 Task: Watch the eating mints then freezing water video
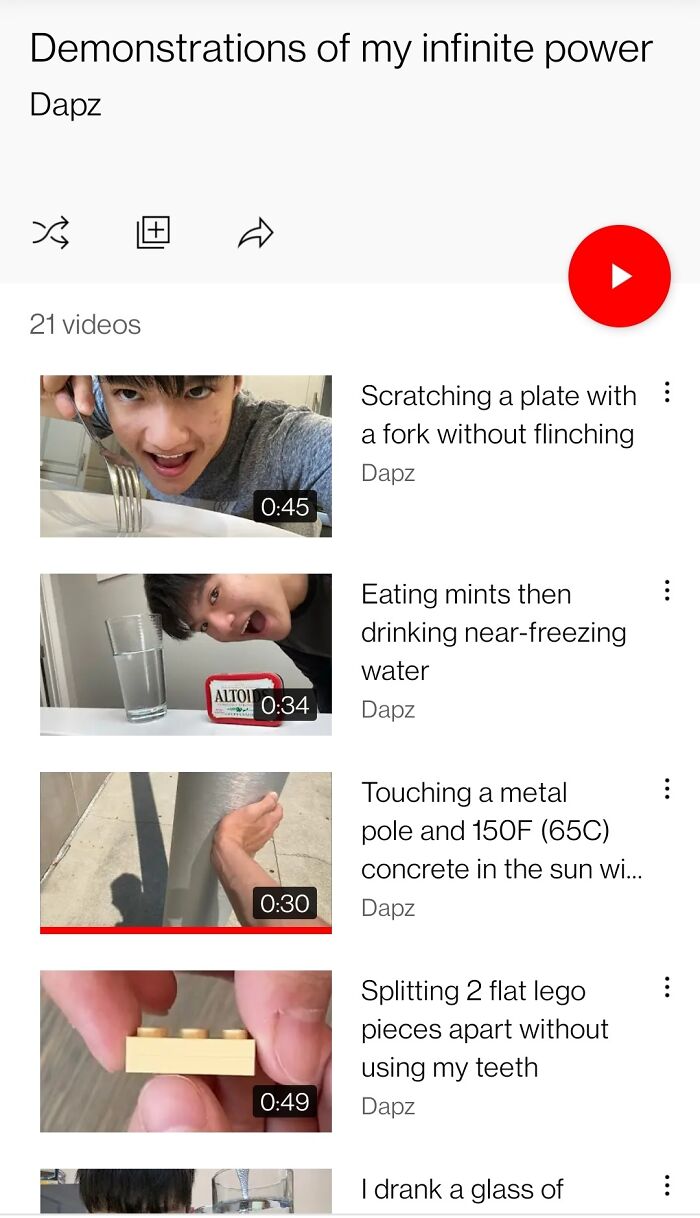pyautogui.click(x=186, y=654)
